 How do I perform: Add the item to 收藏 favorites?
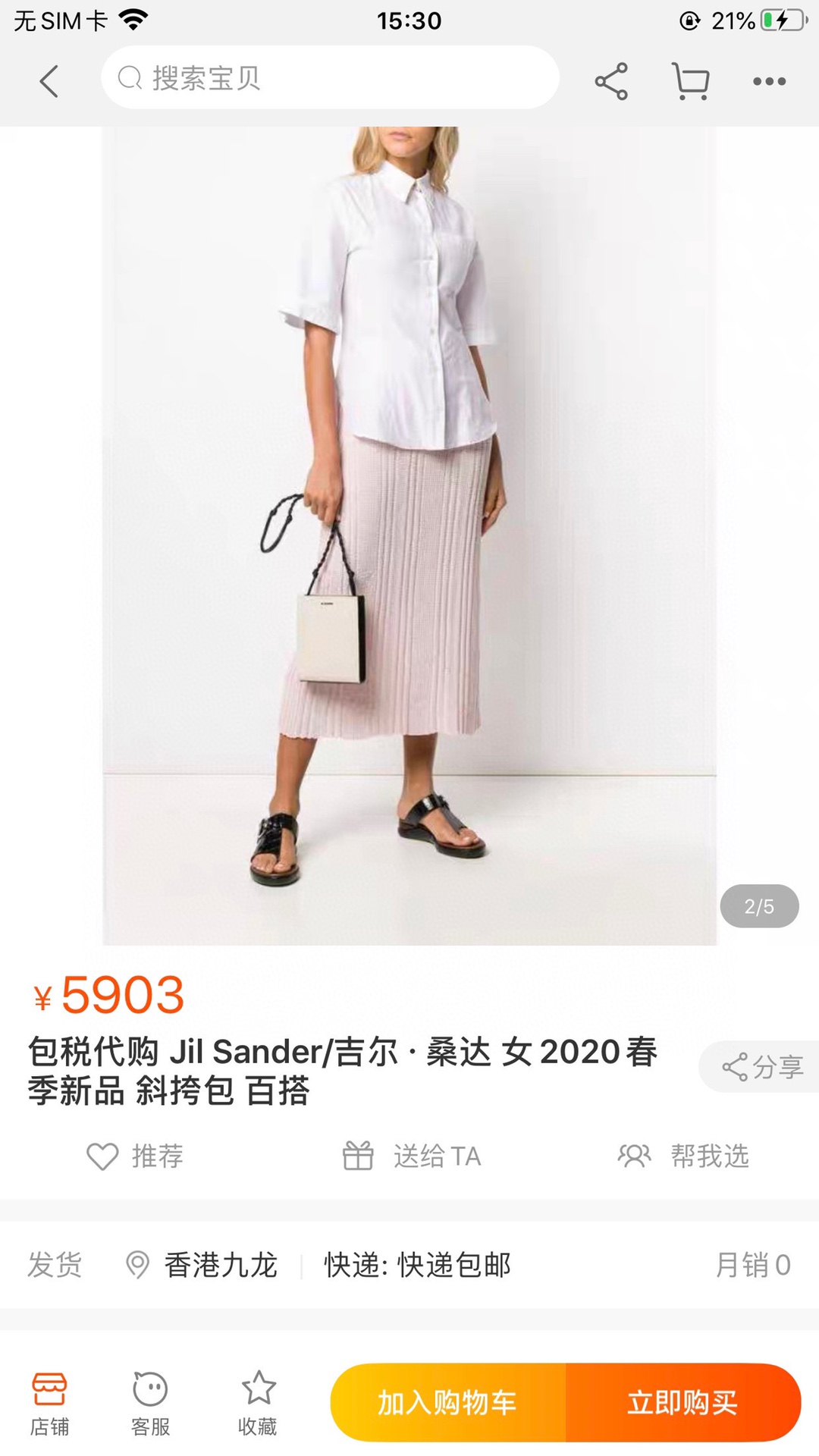tap(258, 1403)
